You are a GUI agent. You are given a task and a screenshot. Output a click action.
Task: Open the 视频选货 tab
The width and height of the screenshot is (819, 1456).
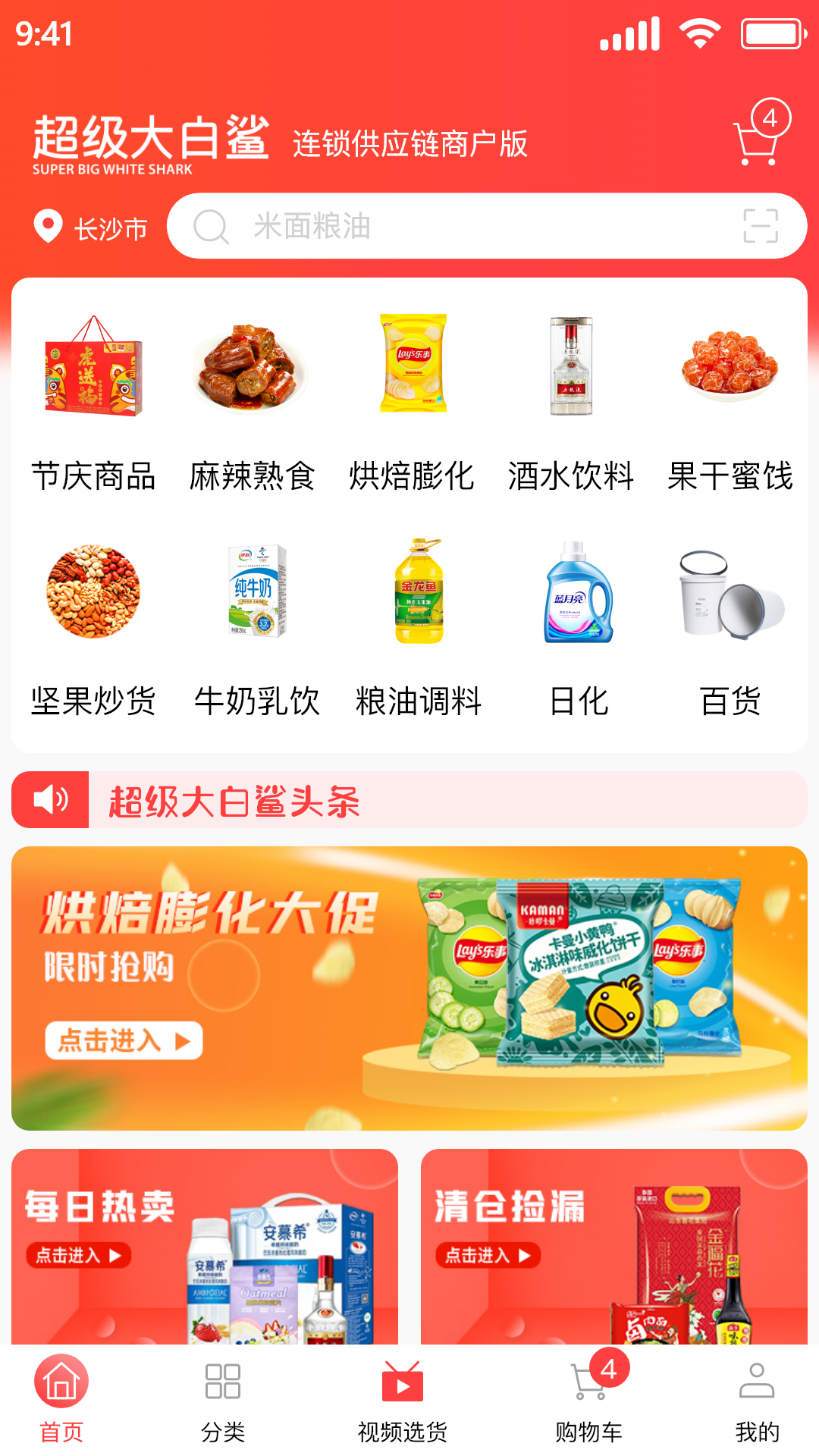pos(403,1407)
